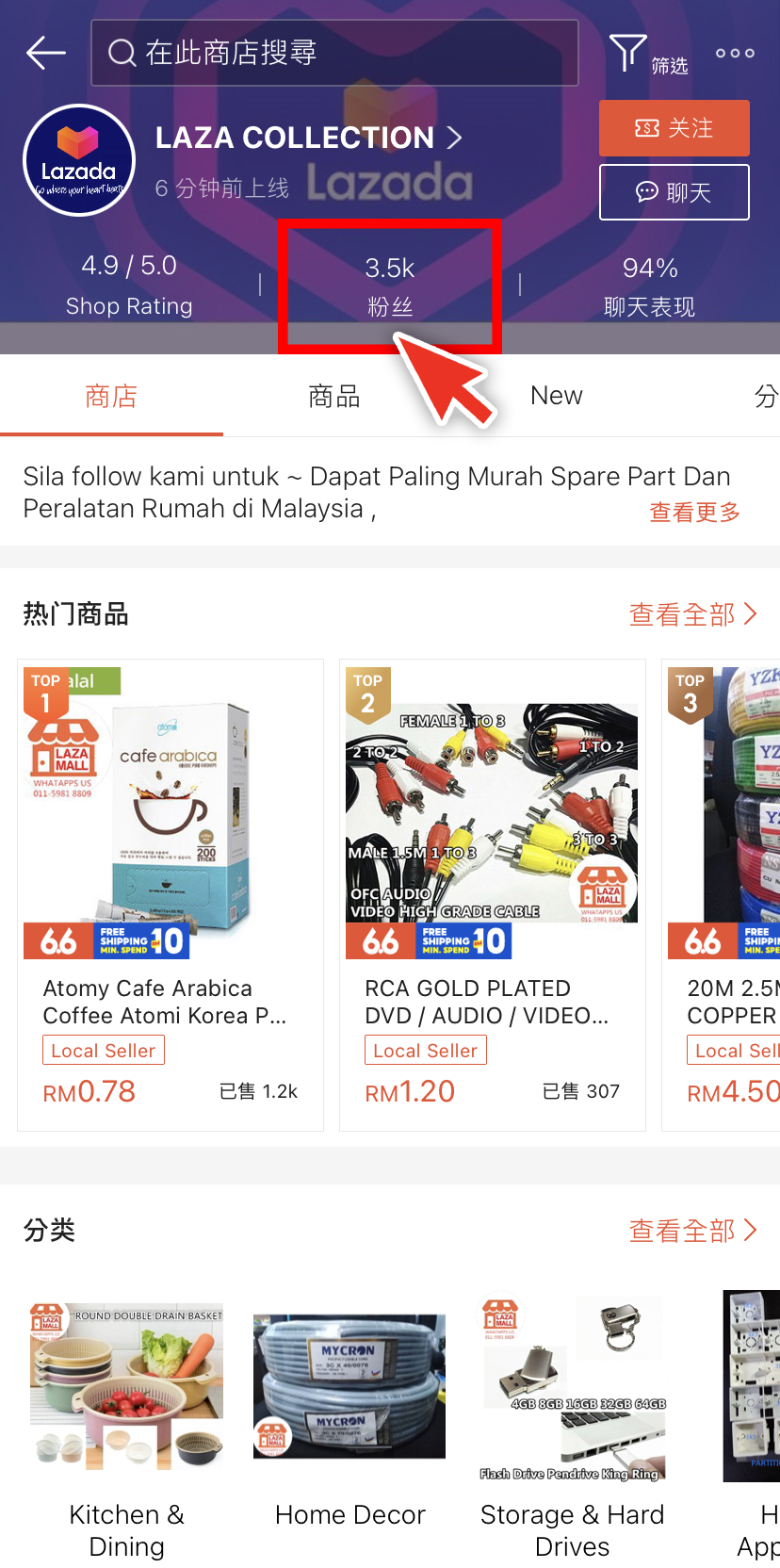Image resolution: width=780 pixels, height=1568 pixels.
Task: Switch to the New tab
Action: tap(556, 397)
